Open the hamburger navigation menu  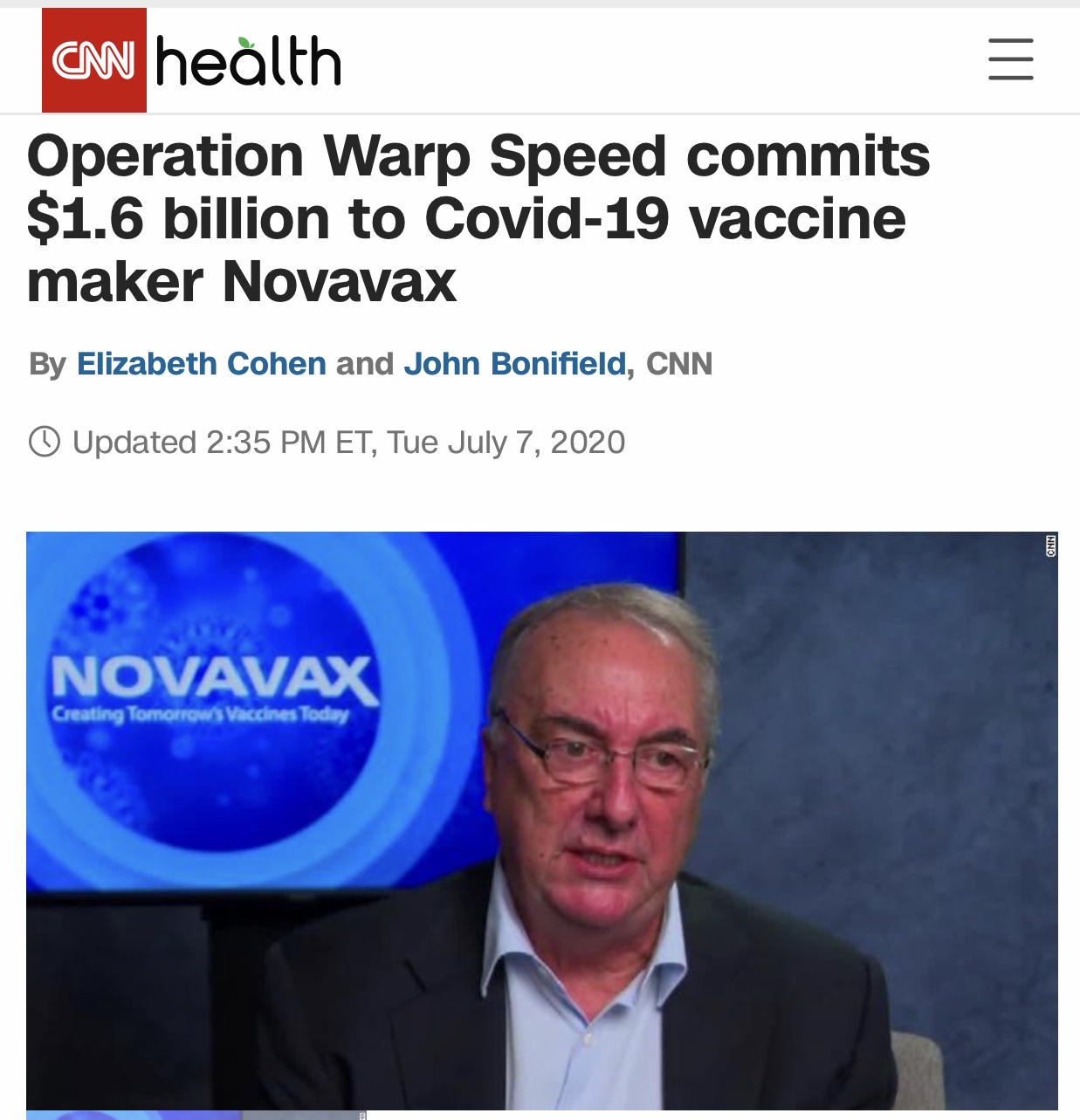pyautogui.click(x=1010, y=59)
